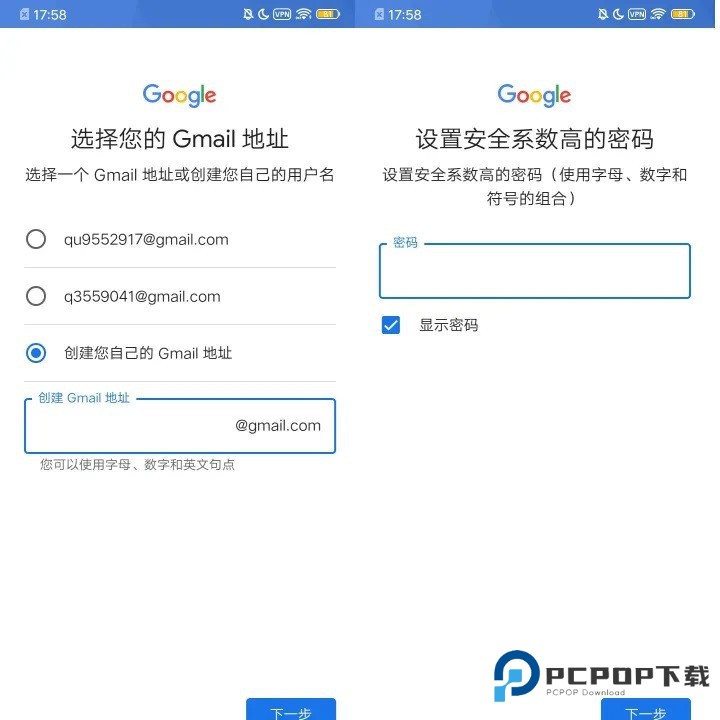Select the option to create your own Gmail address

coord(36,353)
